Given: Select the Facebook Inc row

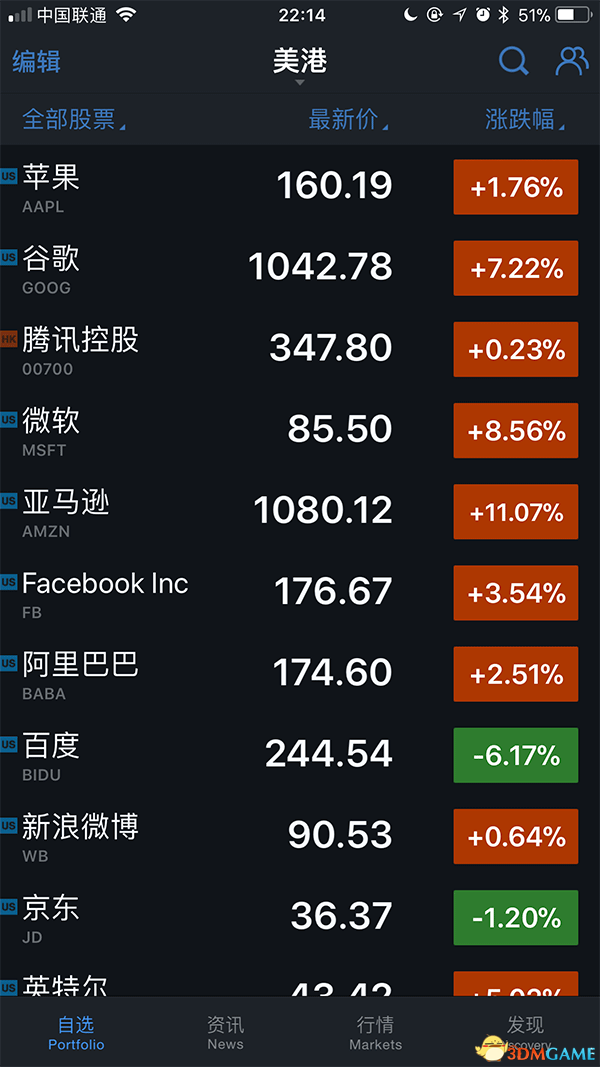Looking at the screenshot, I should pyautogui.click(x=300, y=592).
